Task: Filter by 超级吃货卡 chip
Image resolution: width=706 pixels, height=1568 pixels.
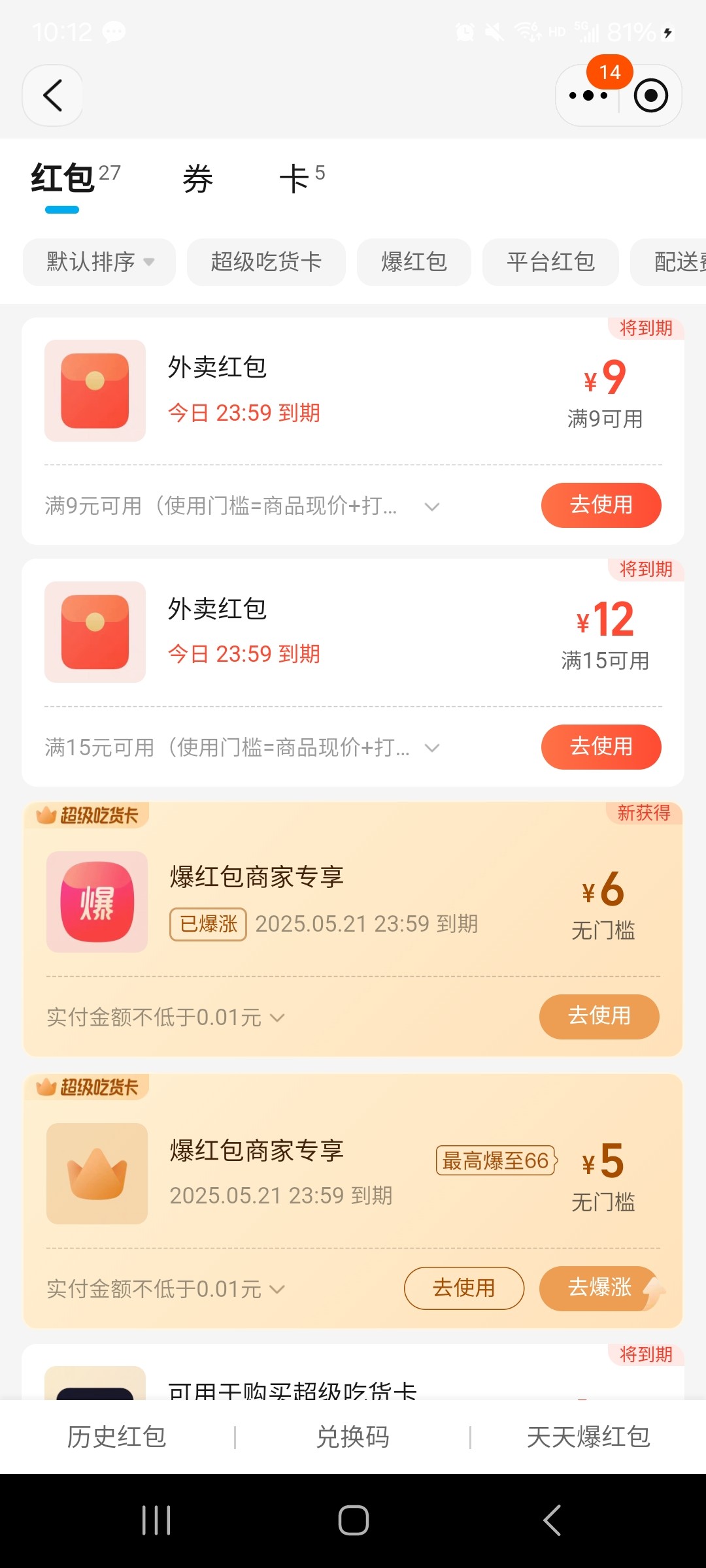Action: click(x=266, y=262)
